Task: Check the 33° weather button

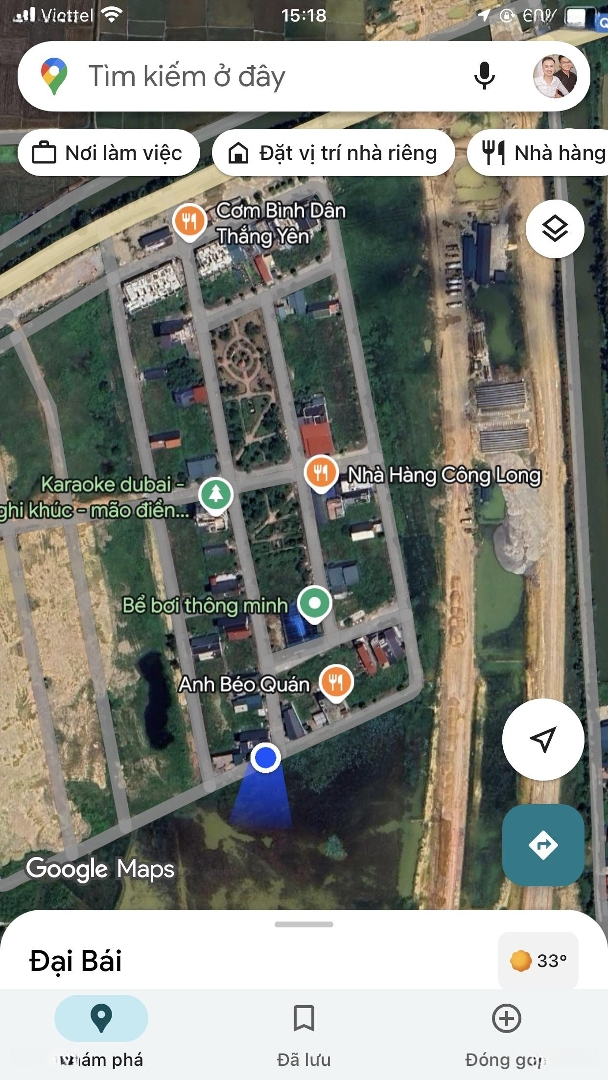Action: (538, 961)
